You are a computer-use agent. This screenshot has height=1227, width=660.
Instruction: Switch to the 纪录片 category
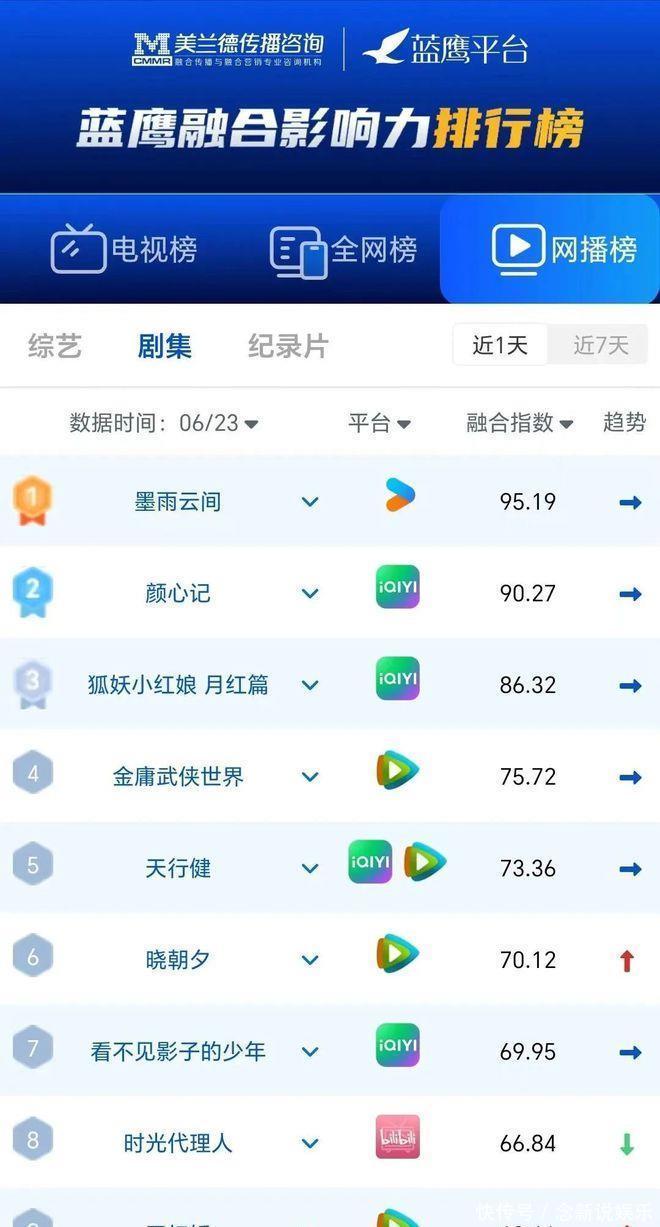[x=288, y=346]
